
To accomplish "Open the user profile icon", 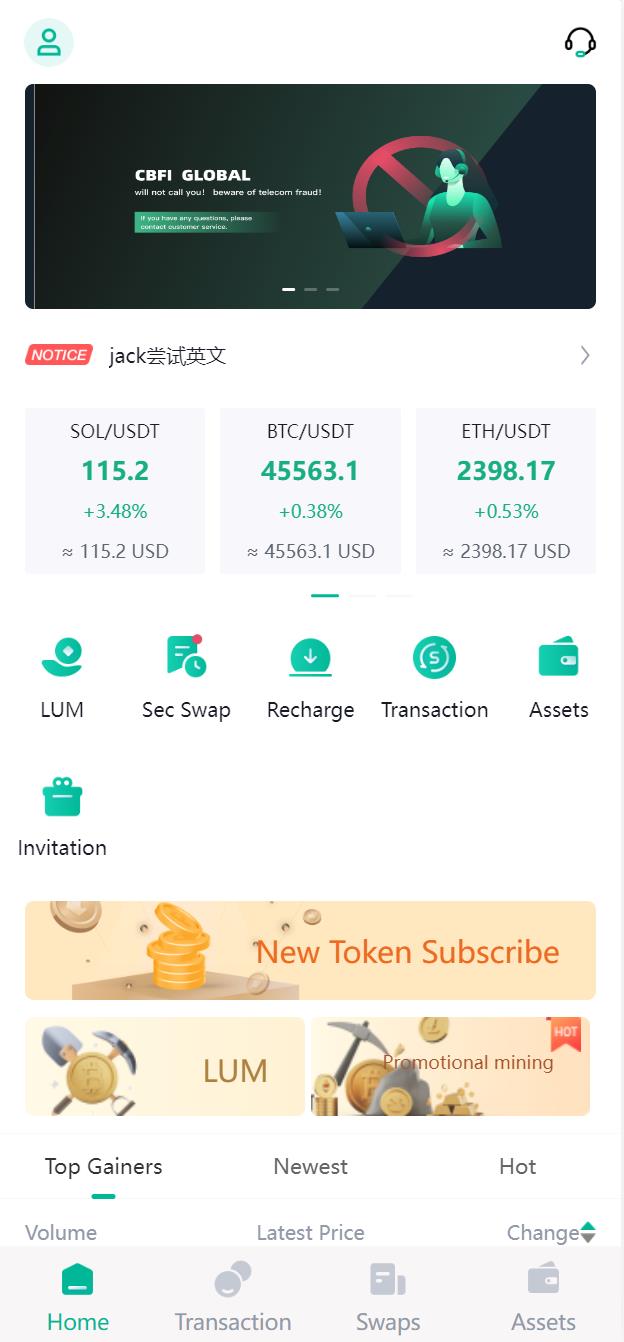I will point(49,42).
